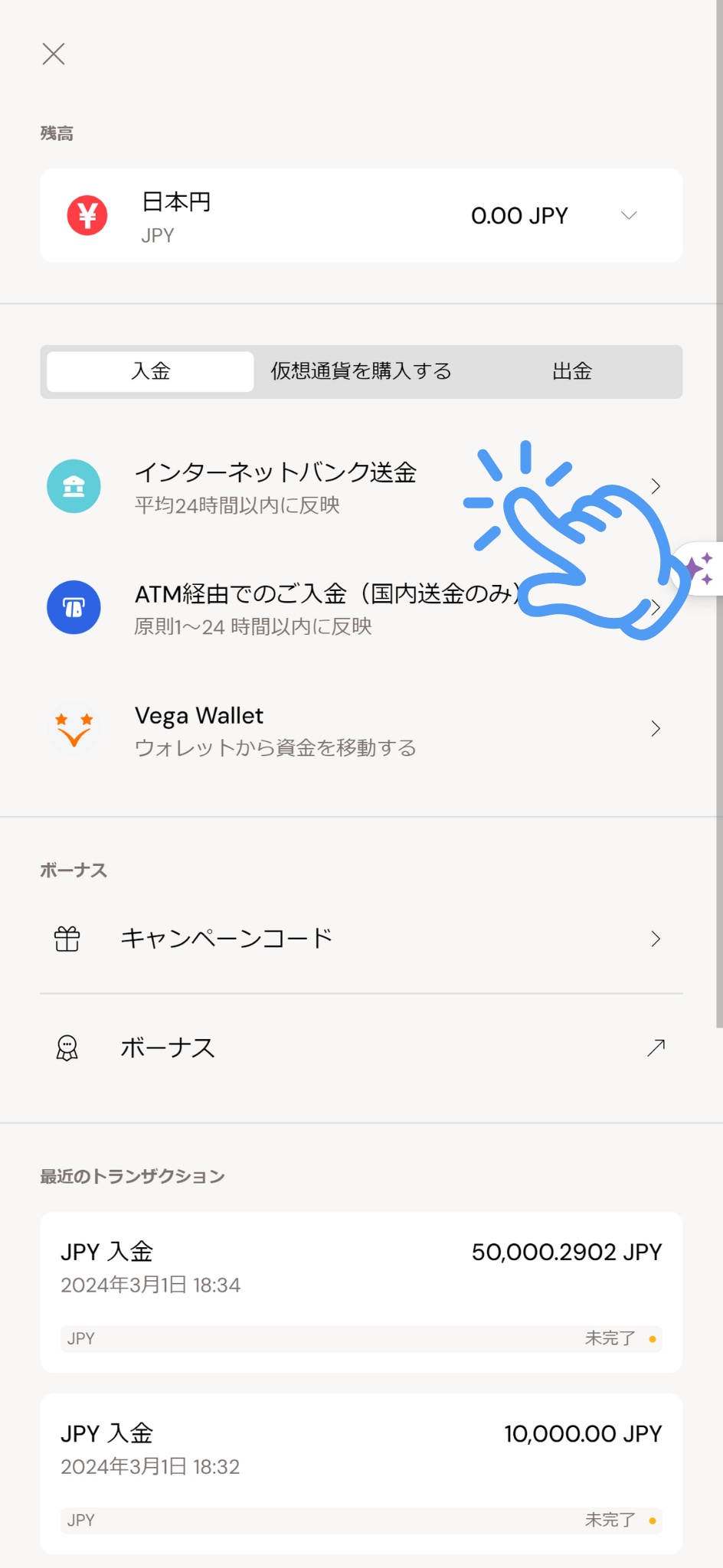Click the 0.00 JPY balance amount

[519, 215]
